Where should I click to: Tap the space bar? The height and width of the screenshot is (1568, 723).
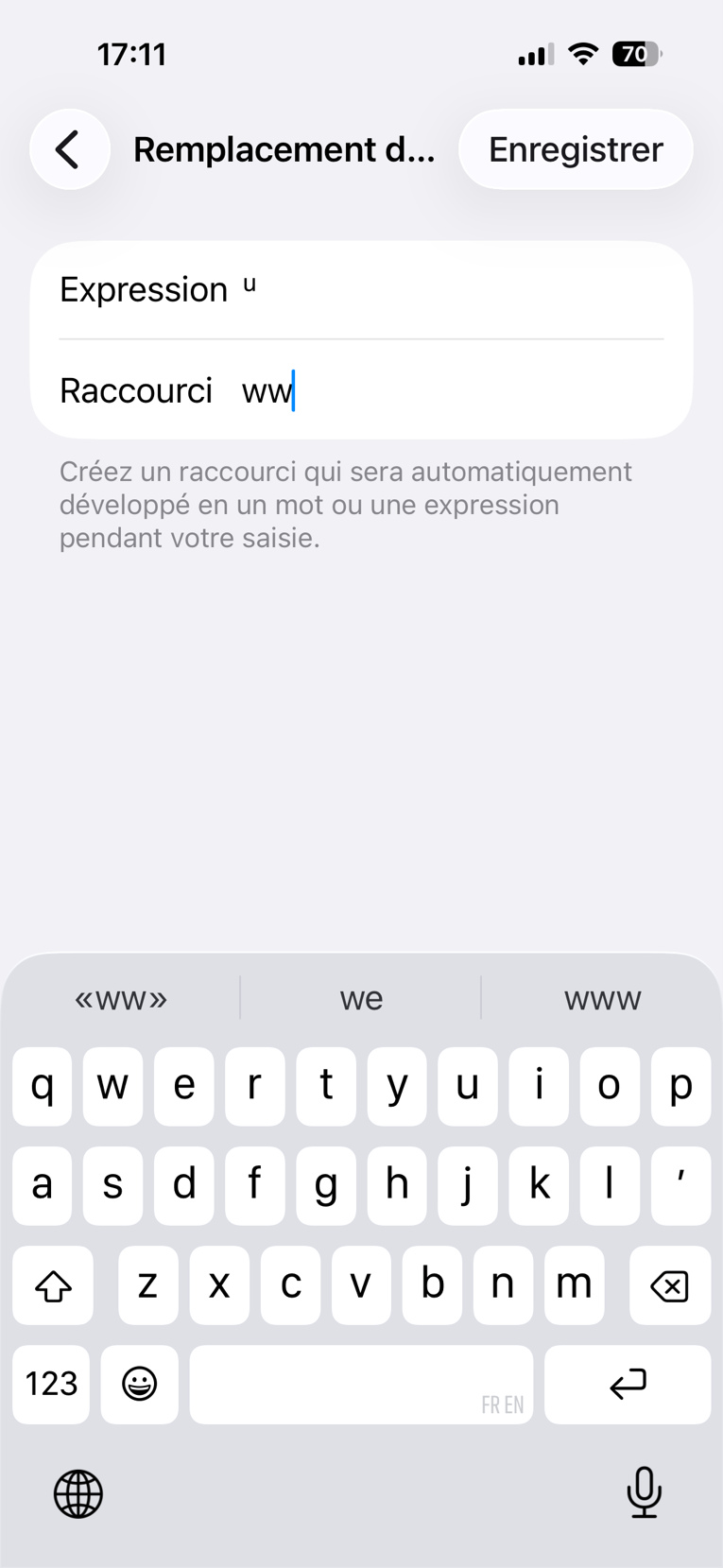click(361, 1384)
